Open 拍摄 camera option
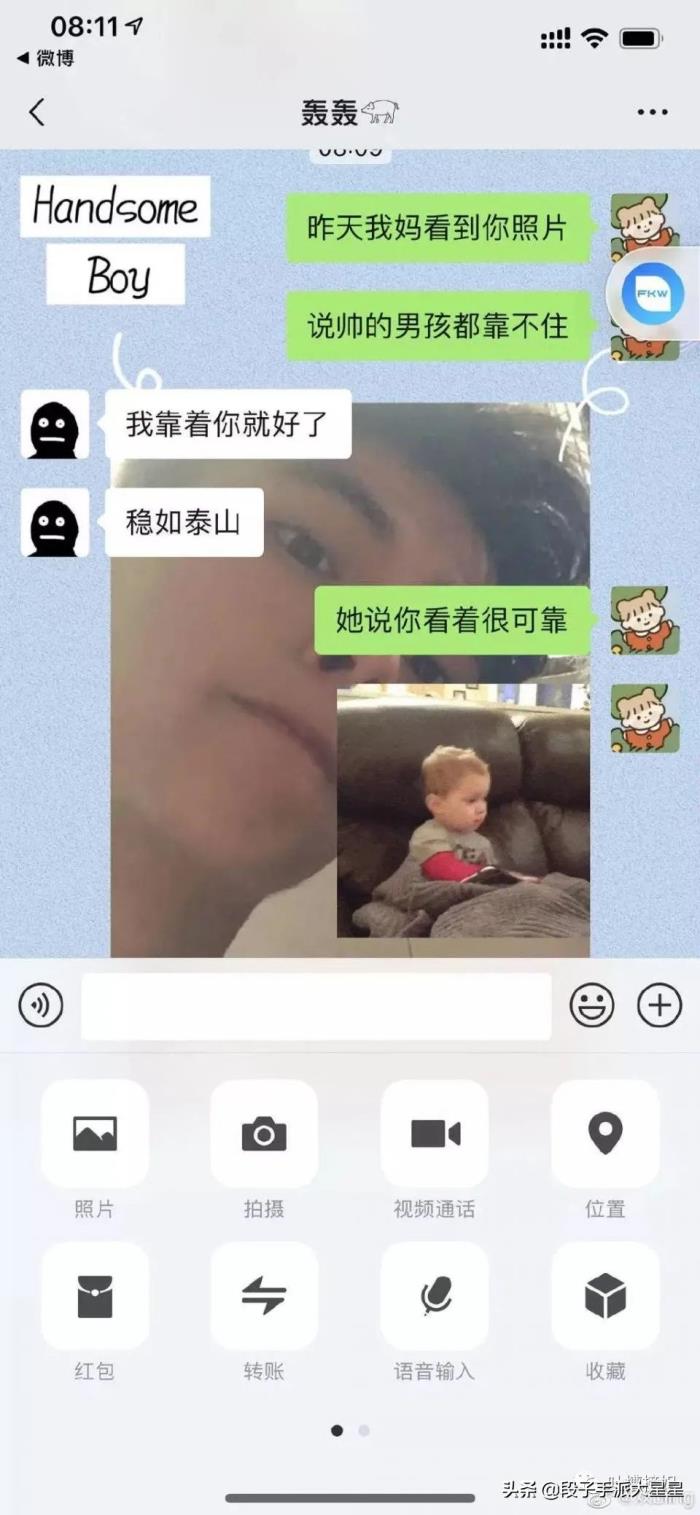Image resolution: width=700 pixels, height=1515 pixels. tap(264, 1134)
